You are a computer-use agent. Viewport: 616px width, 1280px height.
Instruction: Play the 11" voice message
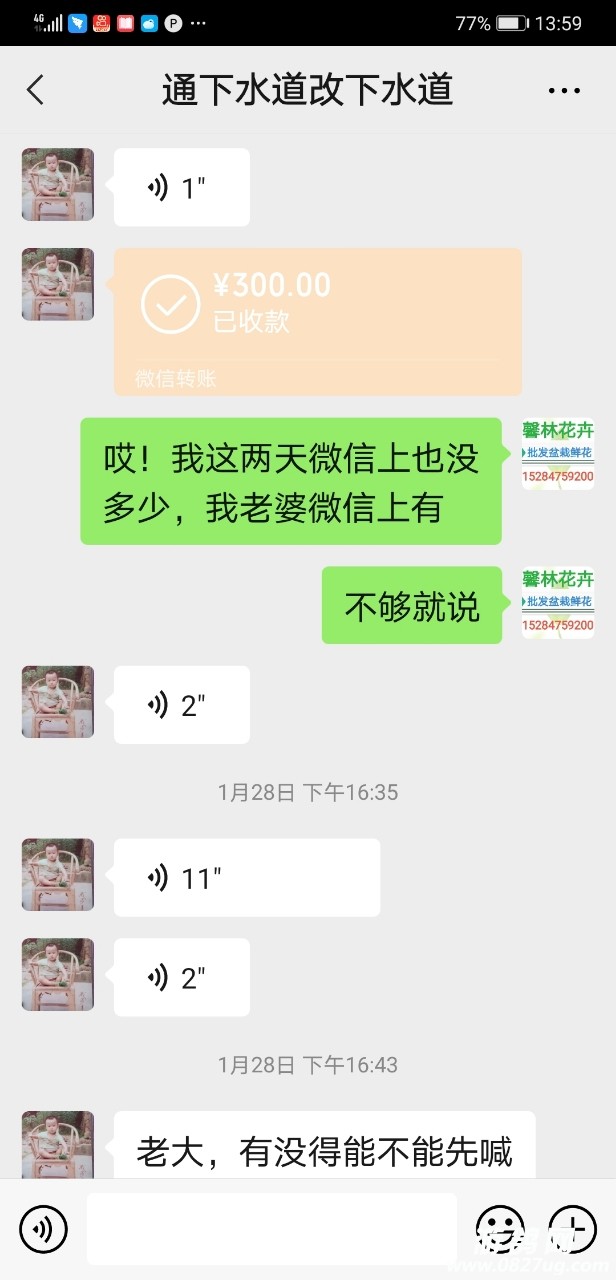(246, 878)
